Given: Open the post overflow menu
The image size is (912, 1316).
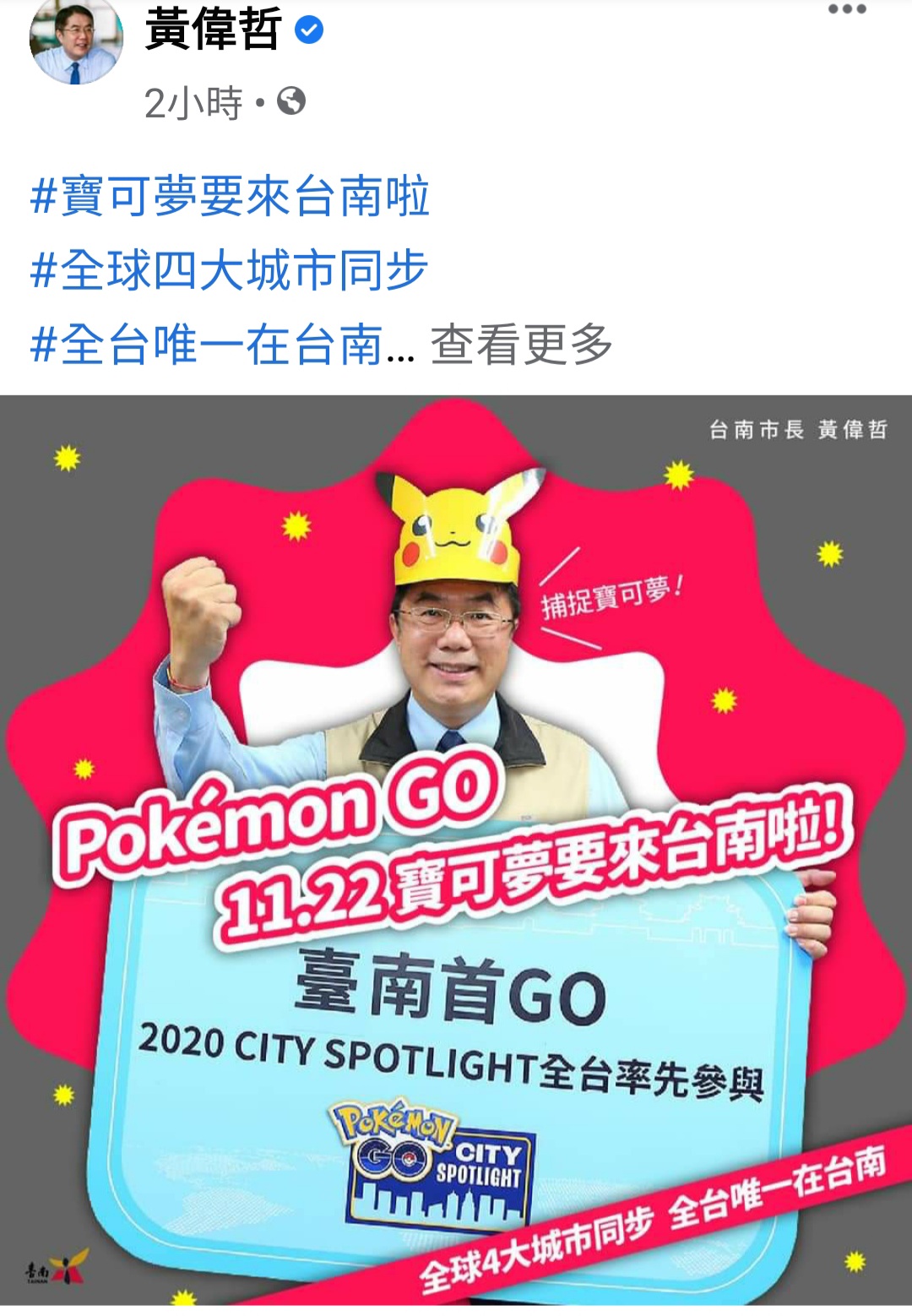Looking at the screenshot, I should coord(846,10).
